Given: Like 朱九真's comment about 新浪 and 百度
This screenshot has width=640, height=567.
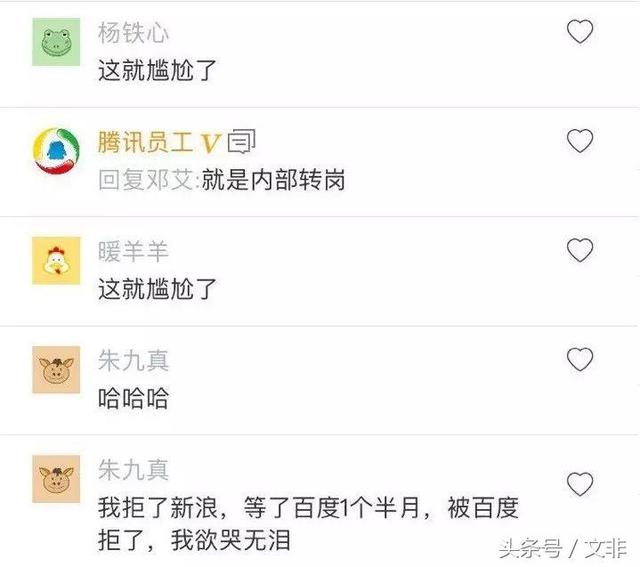Looking at the screenshot, I should (580, 485).
